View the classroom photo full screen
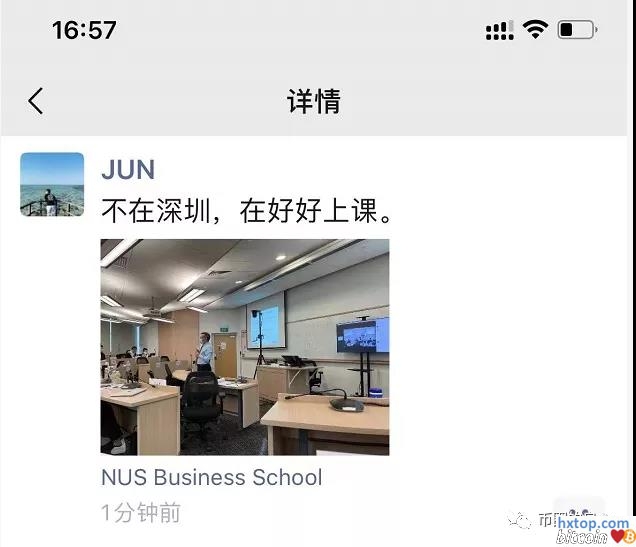The width and height of the screenshot is (636, 547). (x=245, y=347)
